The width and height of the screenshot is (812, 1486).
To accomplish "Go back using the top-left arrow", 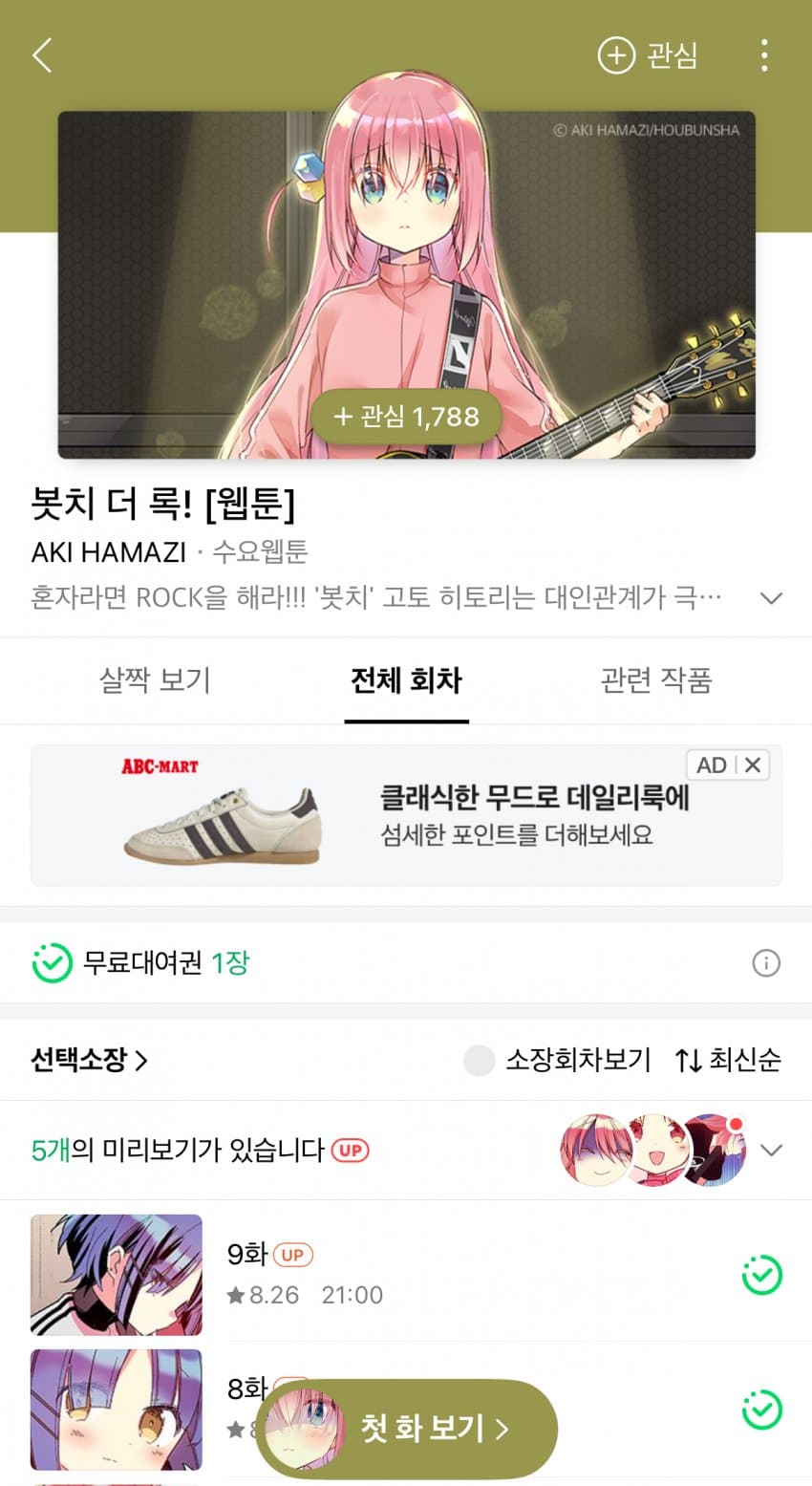I will pyautogui.click(x=42, y=55).
